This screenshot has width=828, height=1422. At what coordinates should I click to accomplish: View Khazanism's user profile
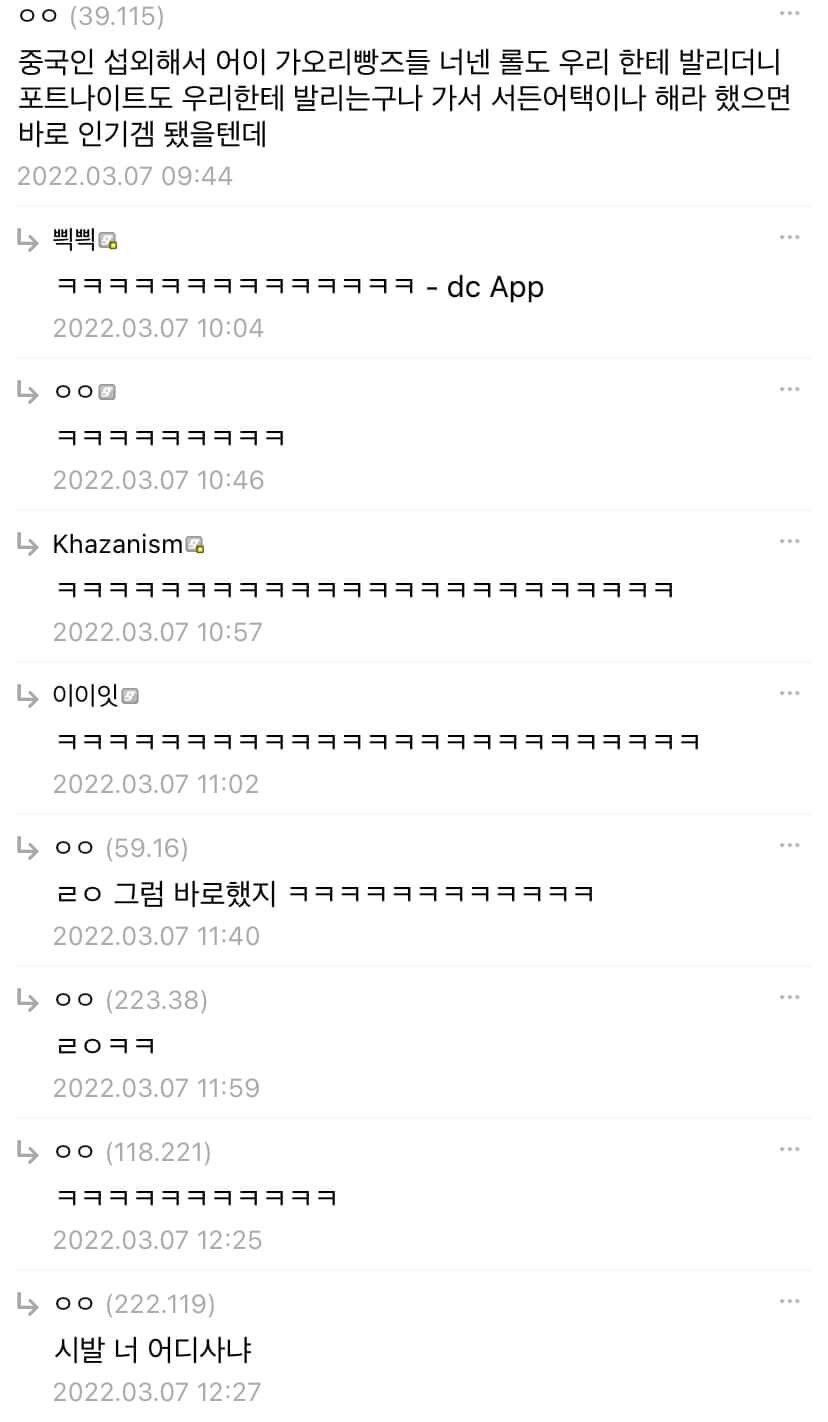pos(117,544)
